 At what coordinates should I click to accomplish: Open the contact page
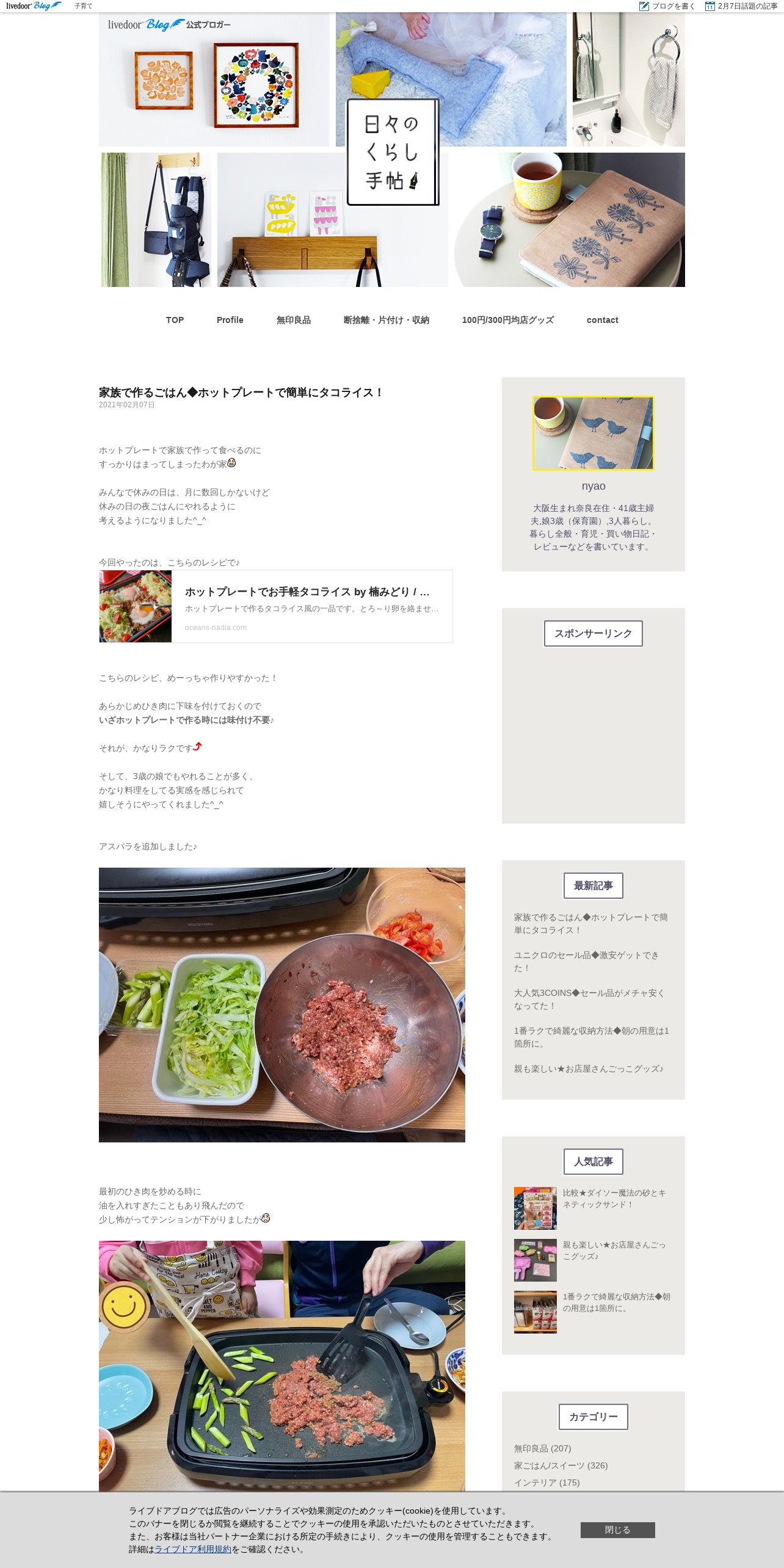tap(602, 320)
